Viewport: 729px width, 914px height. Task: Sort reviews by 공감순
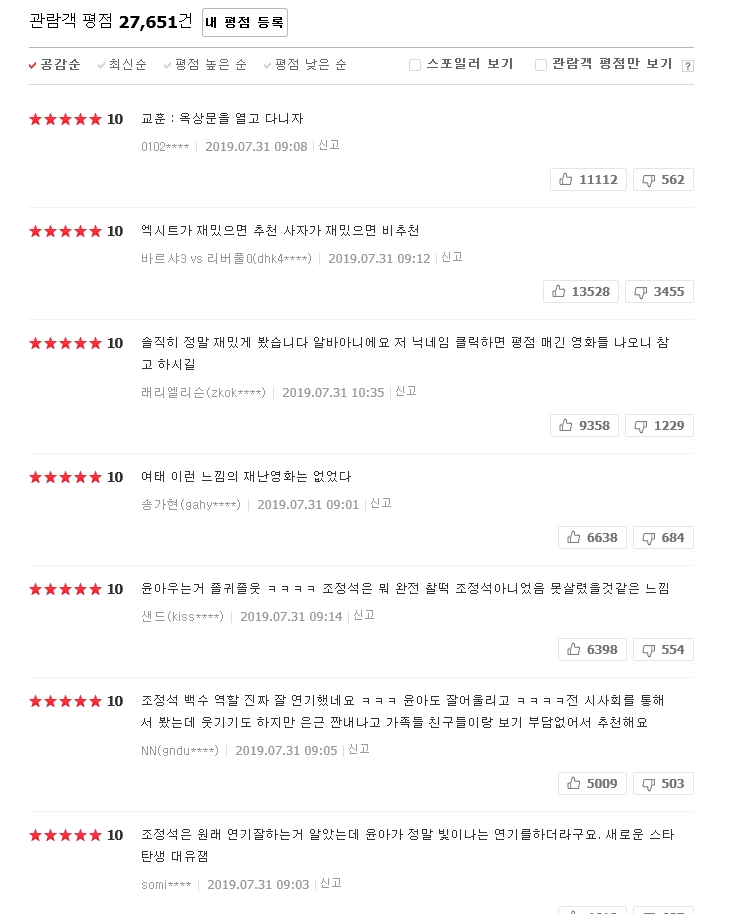[59, 65]
